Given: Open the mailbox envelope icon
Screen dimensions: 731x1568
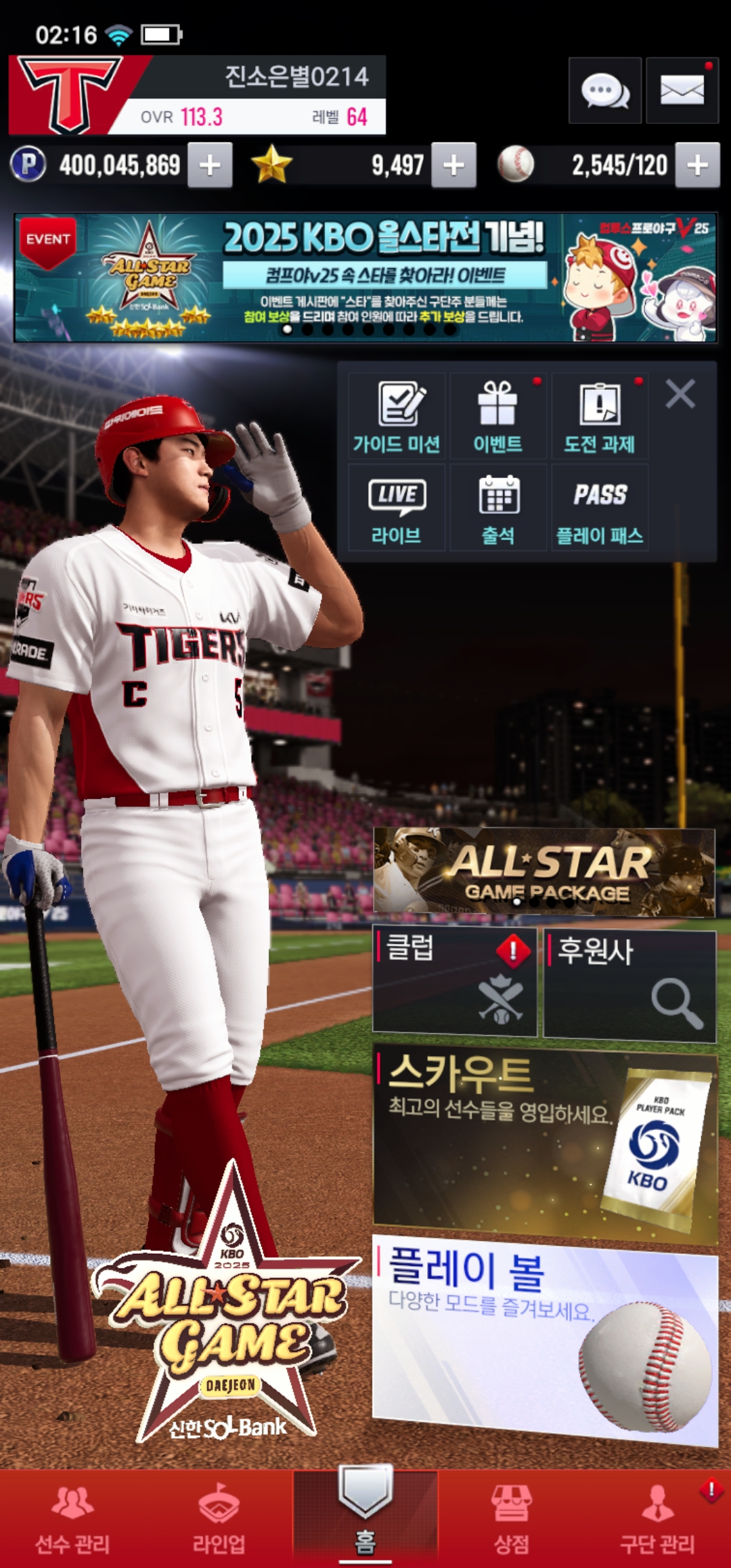Looking at the screenshot, I should [682, 91].
